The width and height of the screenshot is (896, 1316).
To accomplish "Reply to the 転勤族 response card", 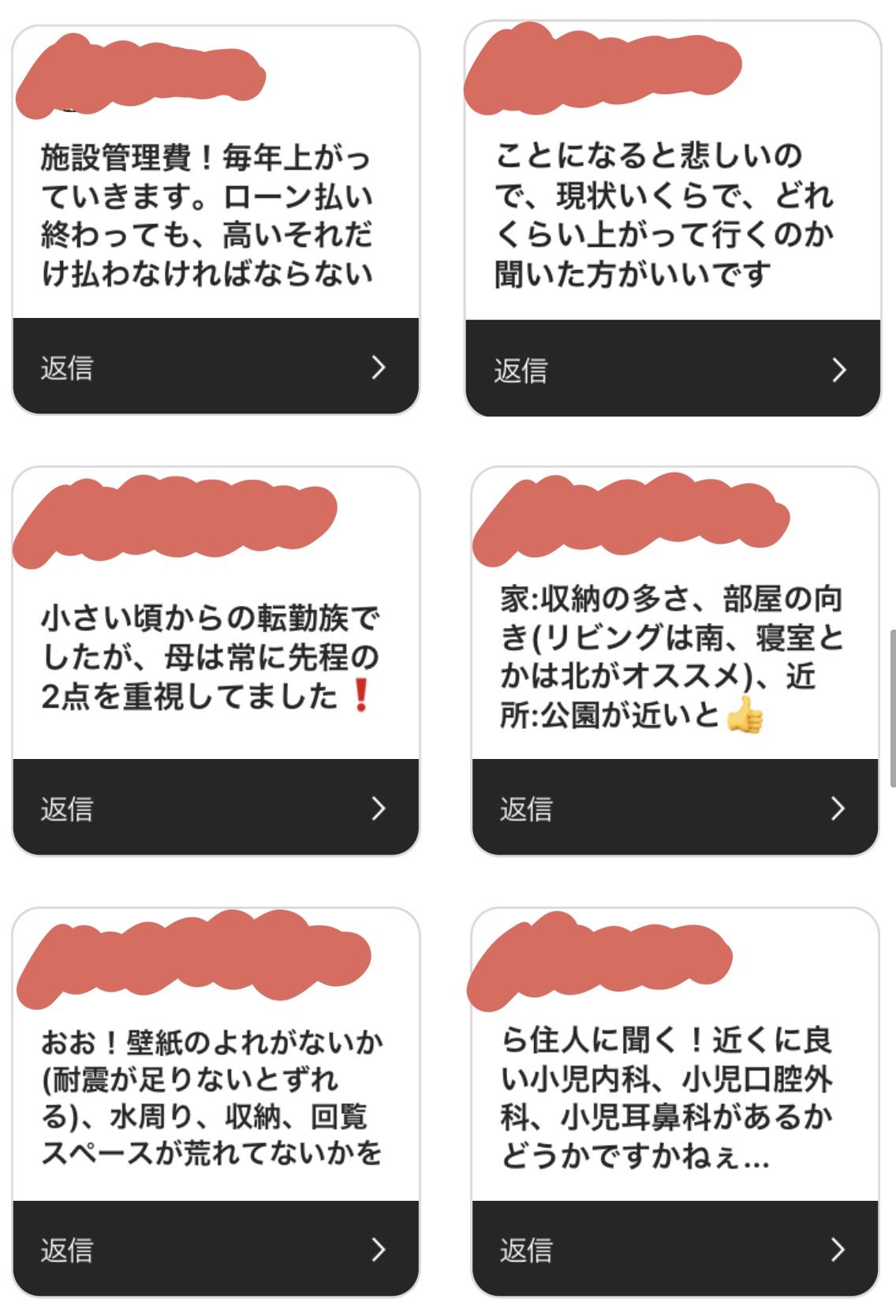I will click(x=215, y=808).
